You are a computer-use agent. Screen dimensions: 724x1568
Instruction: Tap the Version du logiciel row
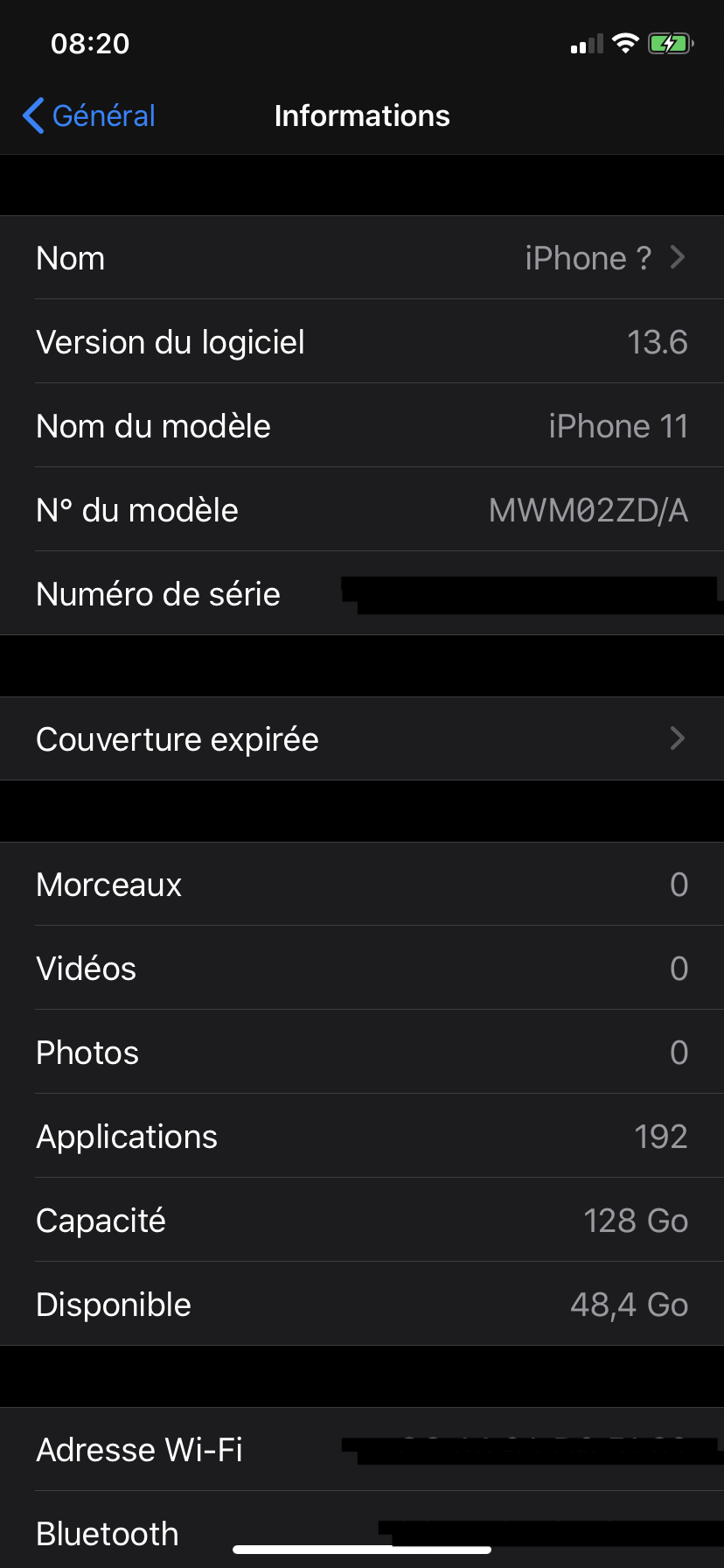click(362, 342)
